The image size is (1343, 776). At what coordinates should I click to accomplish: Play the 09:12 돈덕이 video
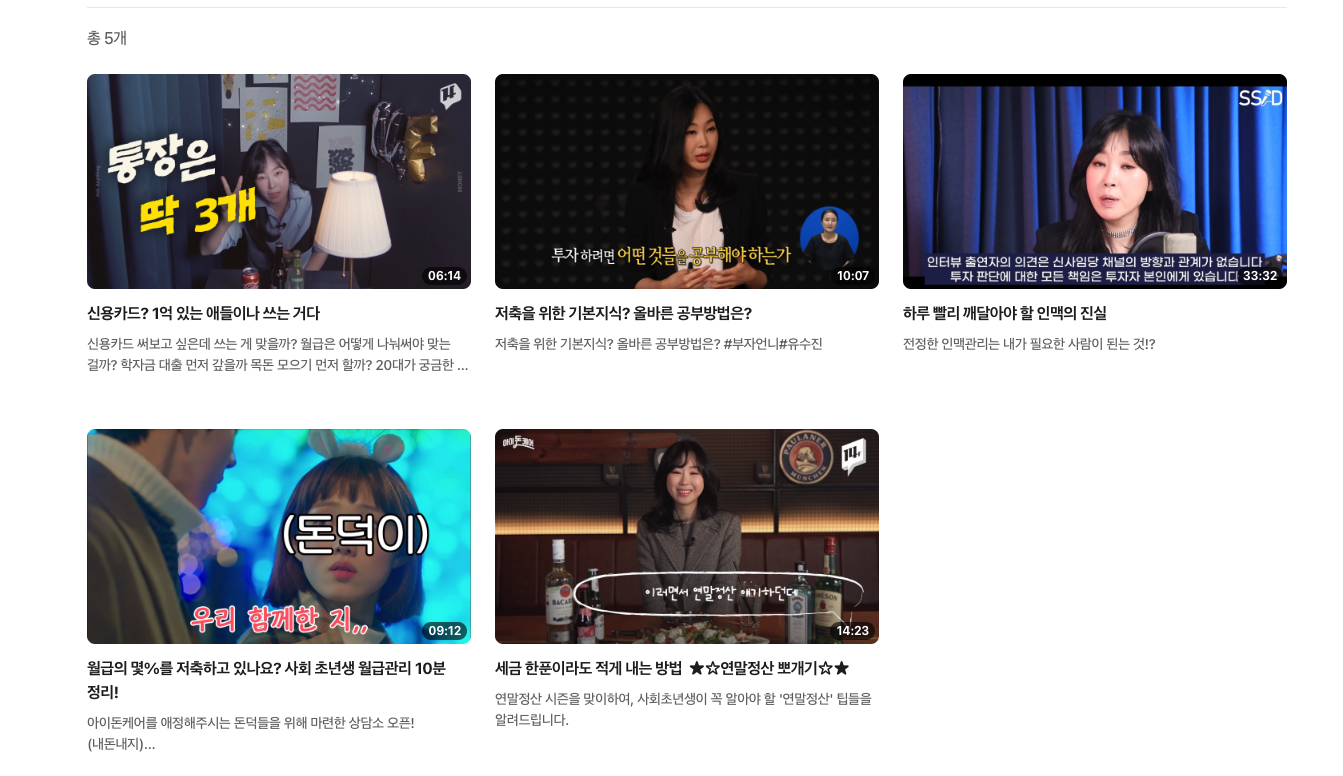(278, 536)
